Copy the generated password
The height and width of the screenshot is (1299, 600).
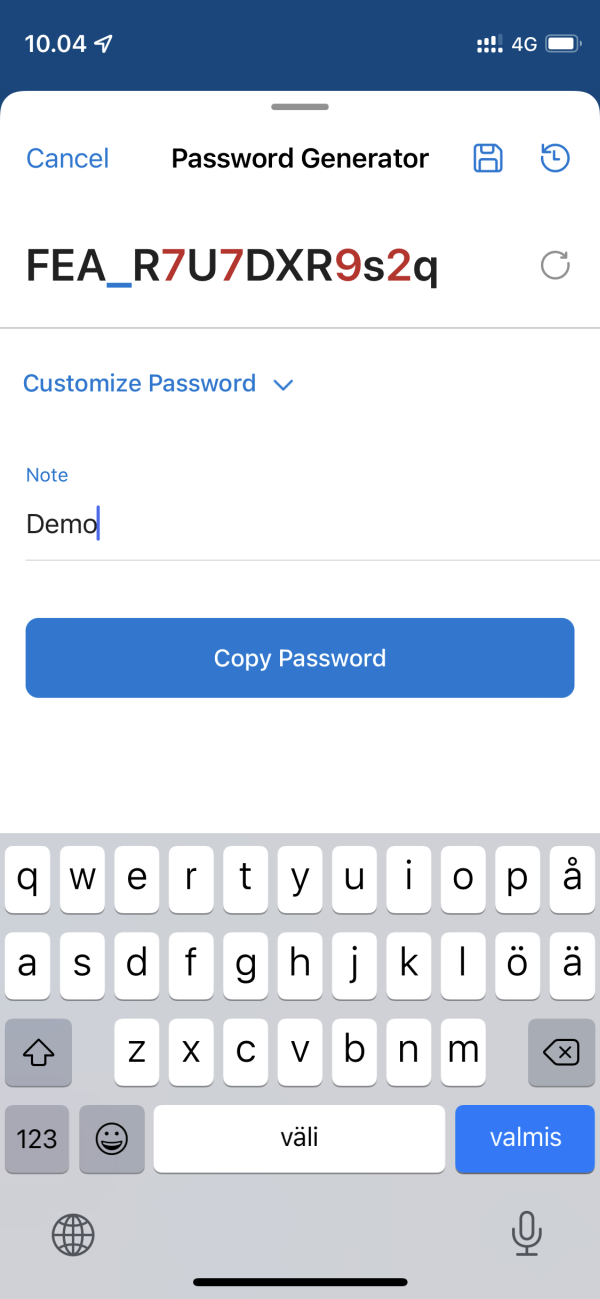[300, 658]
